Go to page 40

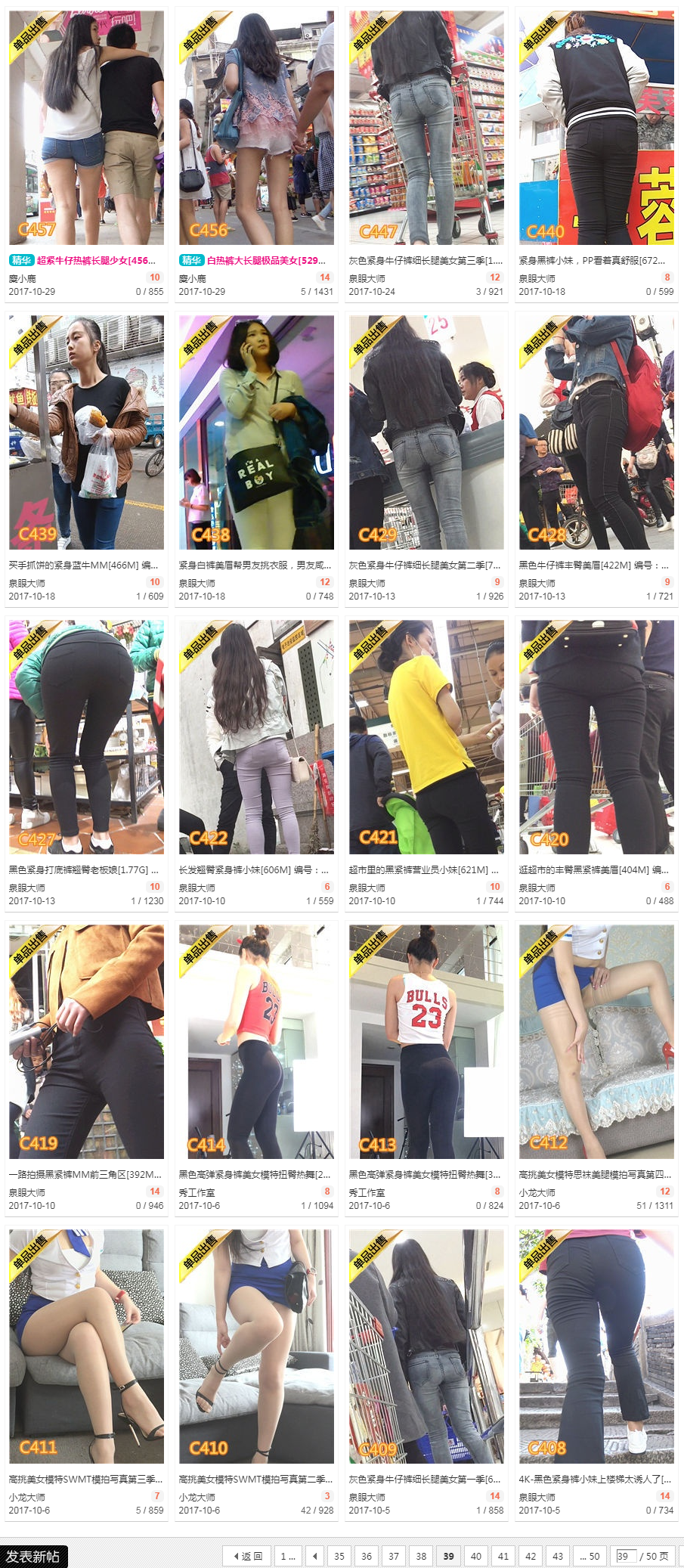coord(476,1556)
